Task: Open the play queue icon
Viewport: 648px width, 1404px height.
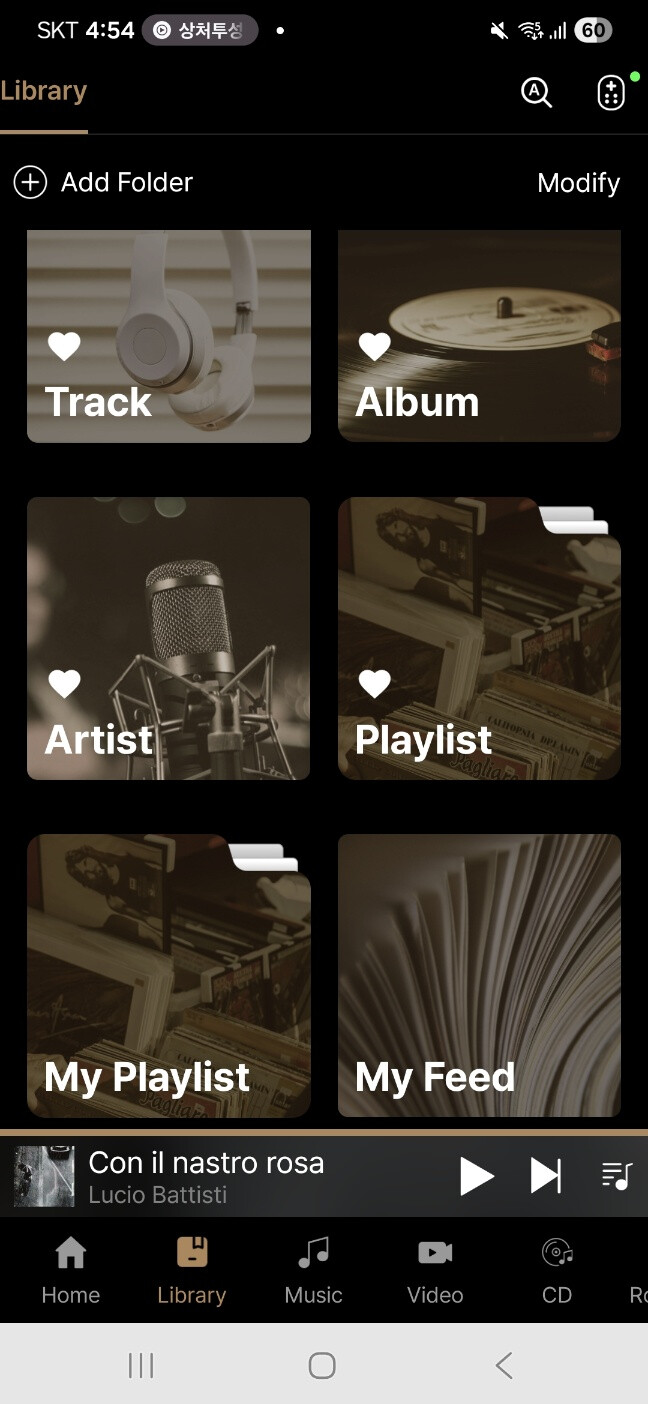Action: 617,1176
